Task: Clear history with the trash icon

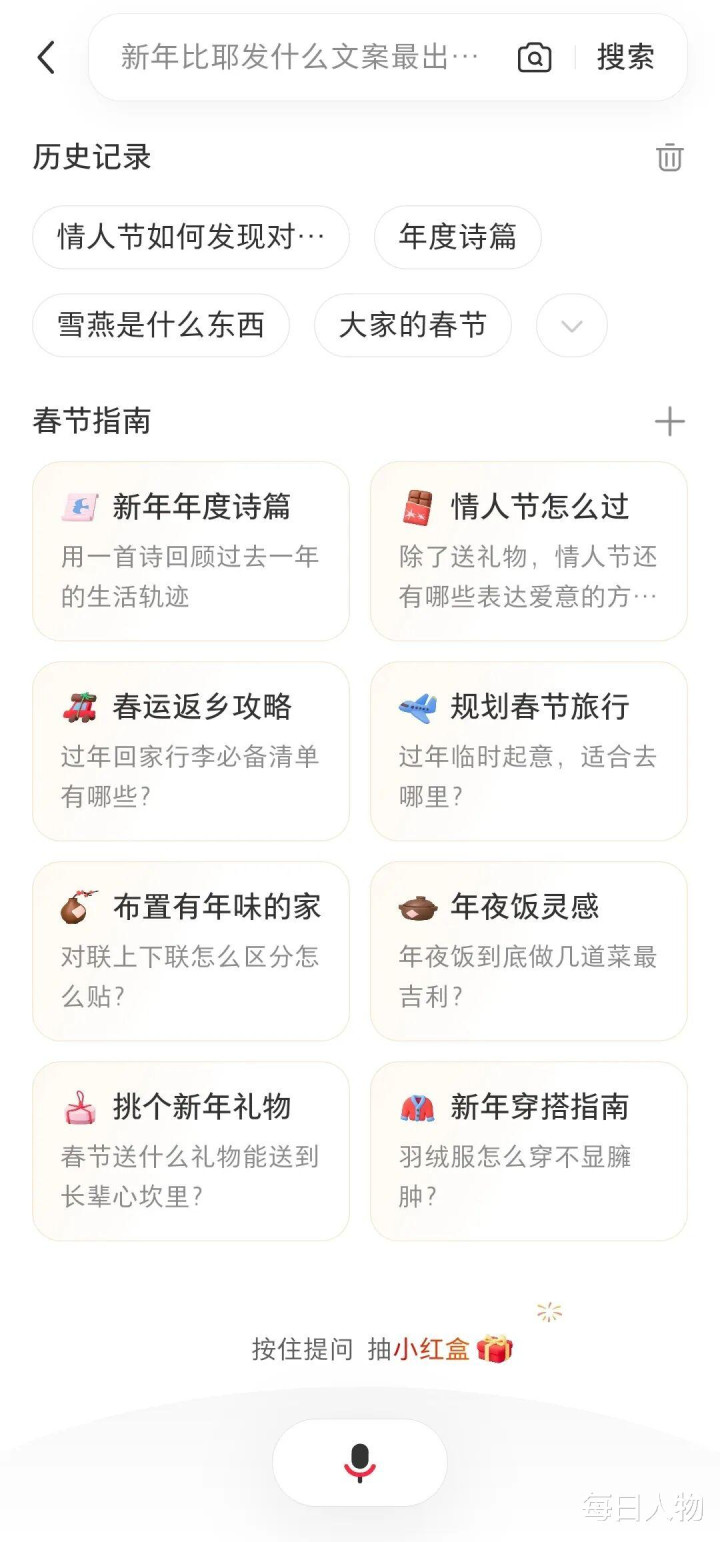Action: [x=669, y=157]
